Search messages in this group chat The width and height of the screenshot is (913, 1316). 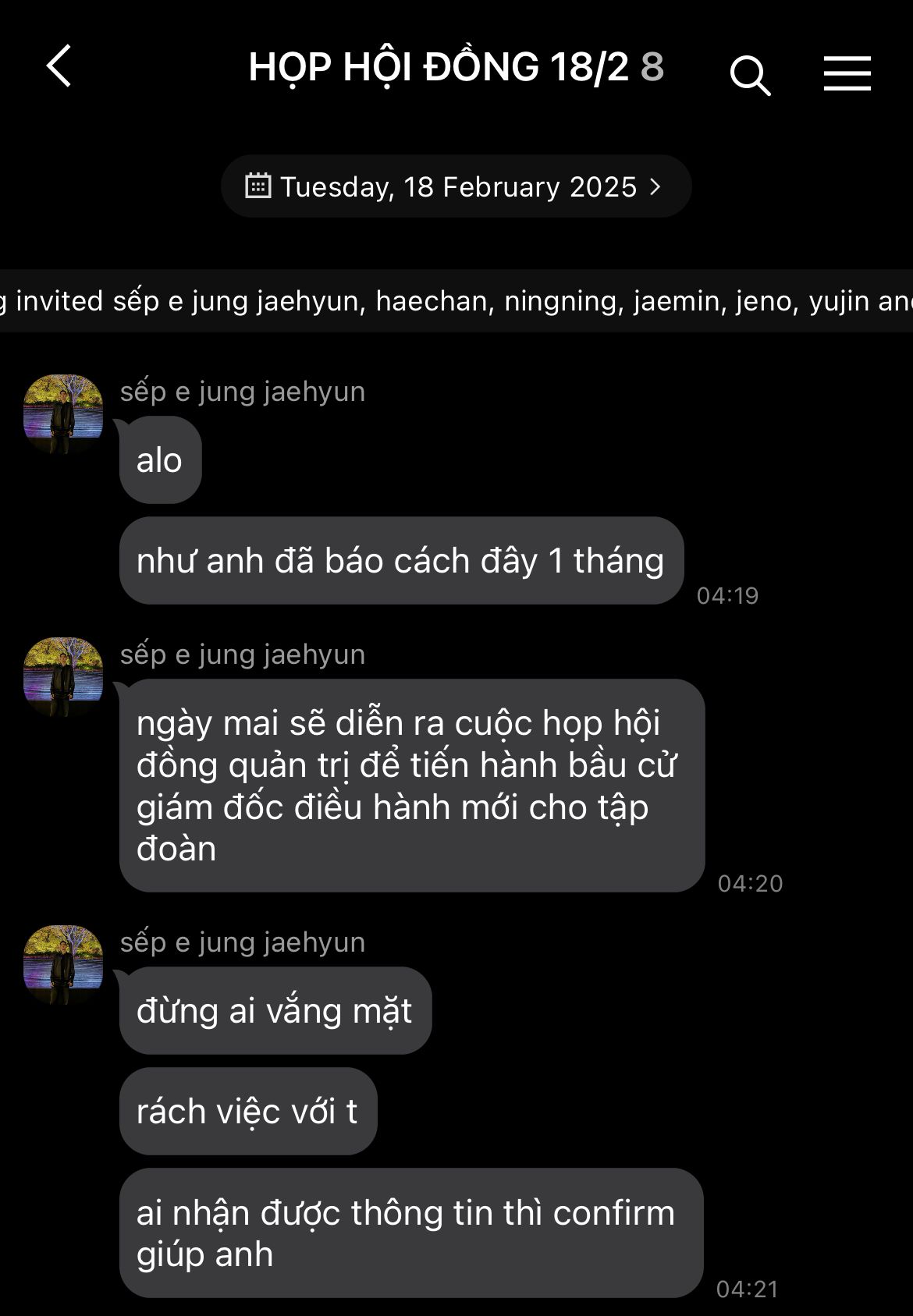750,75
